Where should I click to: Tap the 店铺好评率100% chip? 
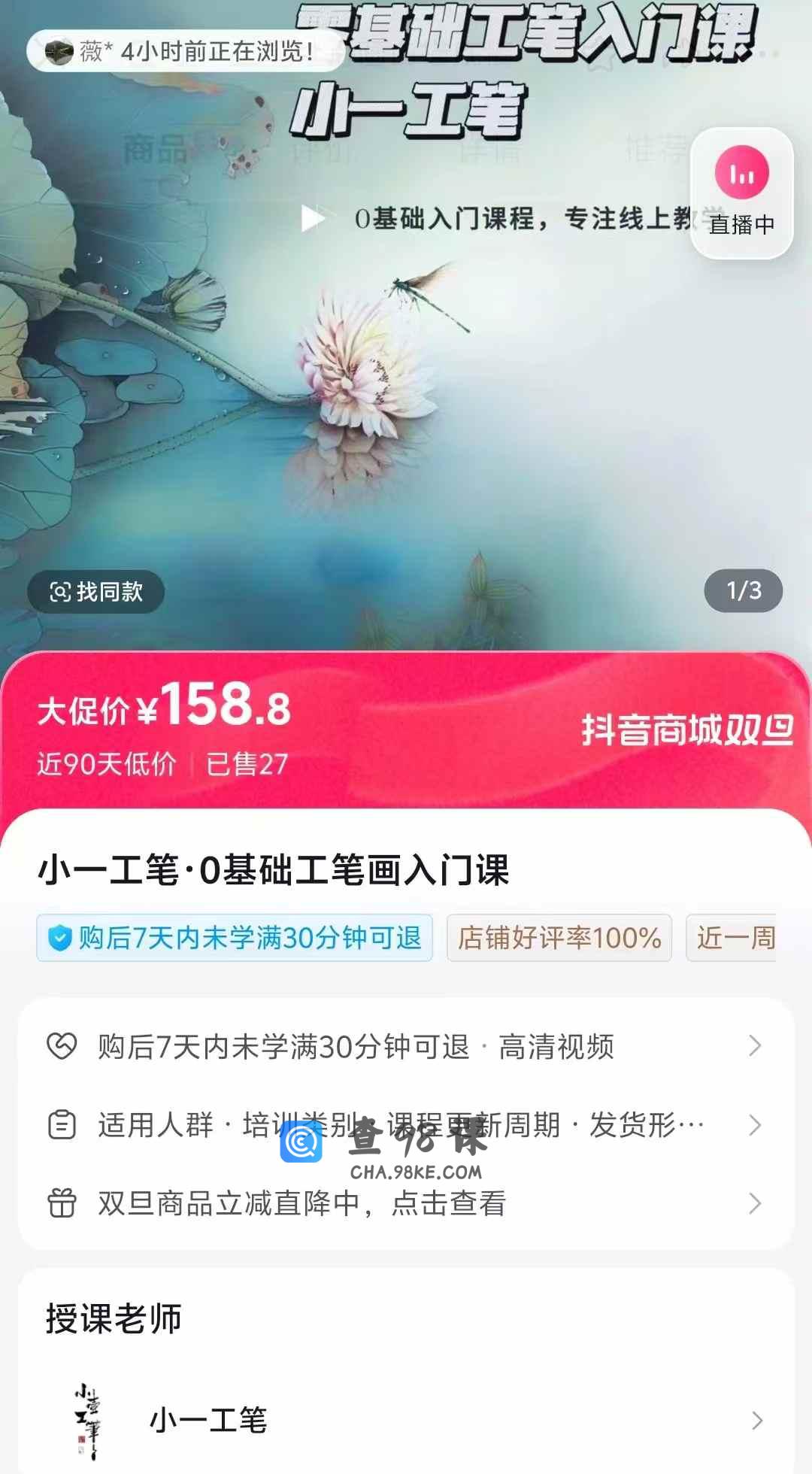click(559, 938)
